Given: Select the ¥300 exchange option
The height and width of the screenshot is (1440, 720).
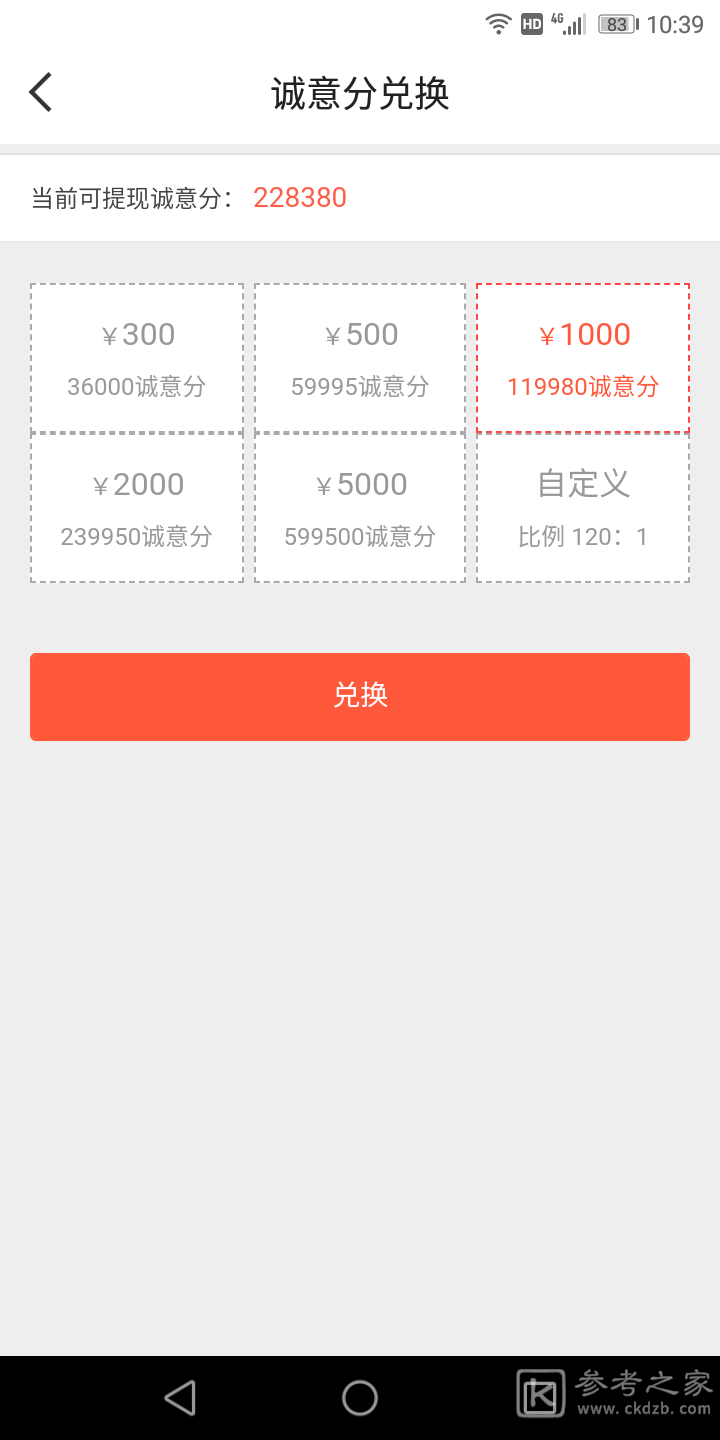Looking at the screenshot, I should point(137,358).
